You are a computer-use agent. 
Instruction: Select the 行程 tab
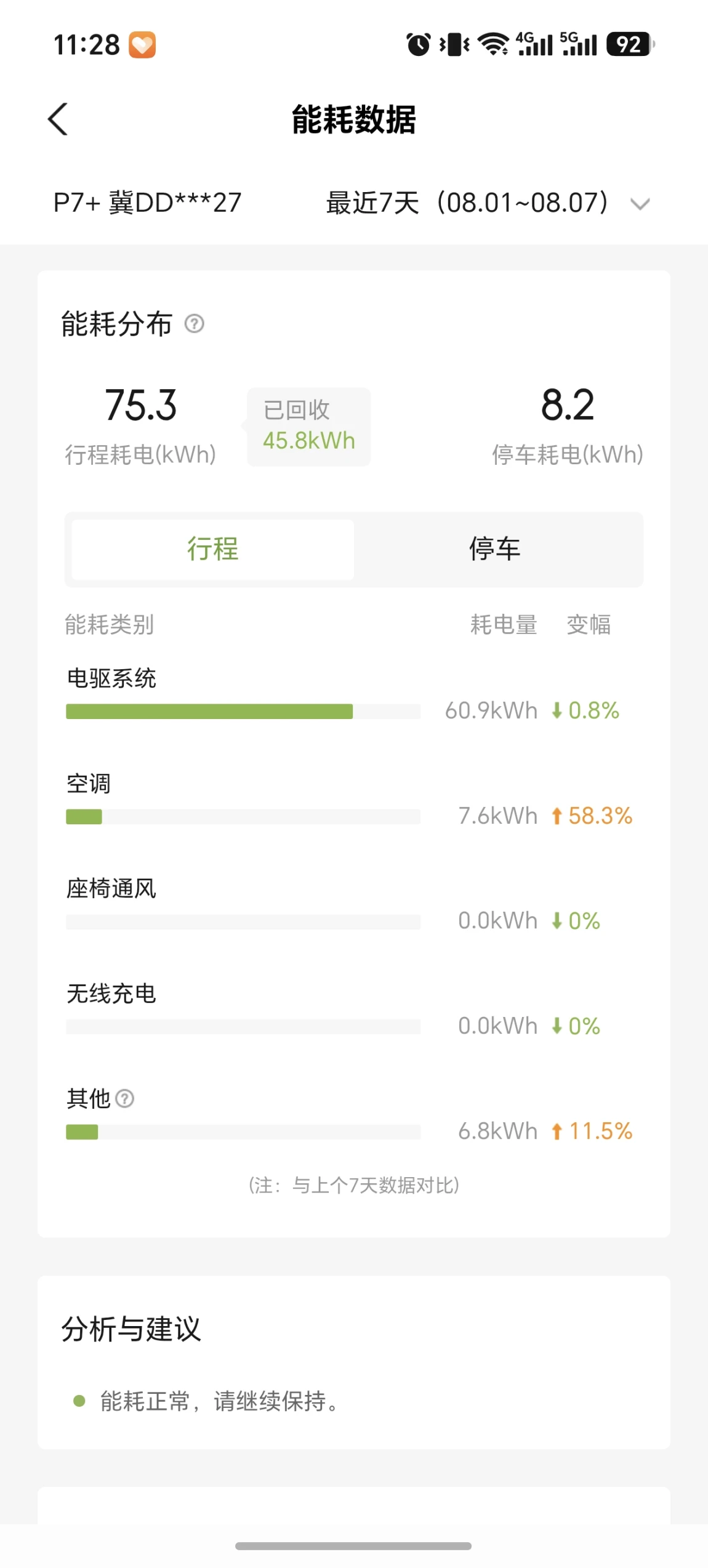tap(212, 549)
